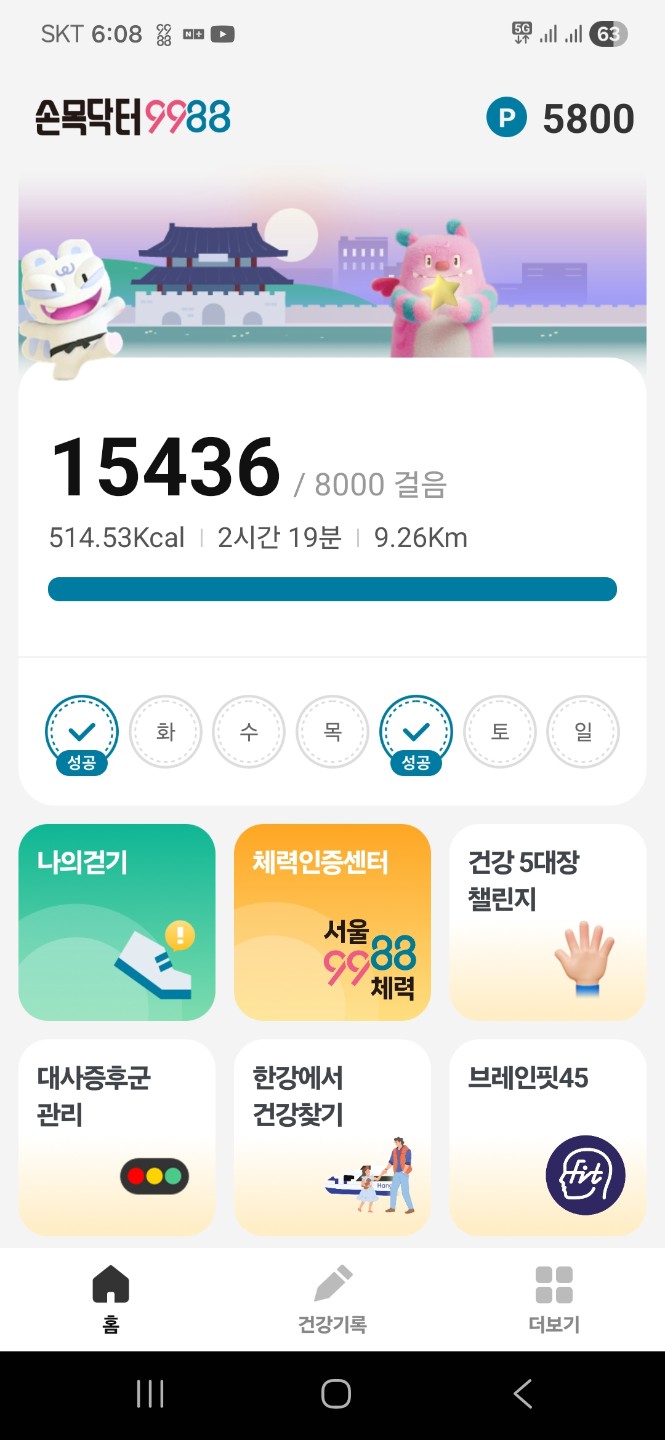
Task: Open the system recent apps view
Action: 150,1394
